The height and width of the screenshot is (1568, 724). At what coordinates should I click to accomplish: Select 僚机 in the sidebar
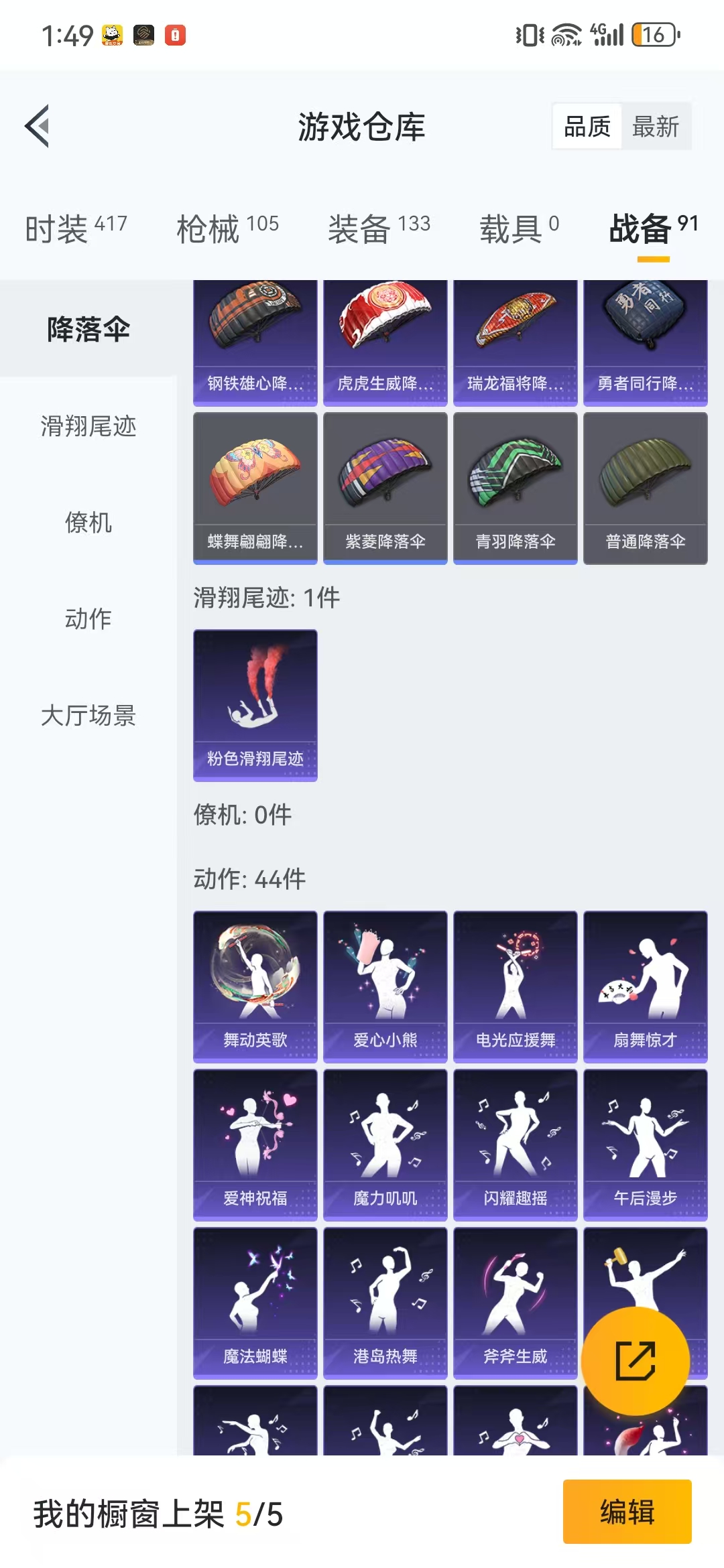(88, 522)
